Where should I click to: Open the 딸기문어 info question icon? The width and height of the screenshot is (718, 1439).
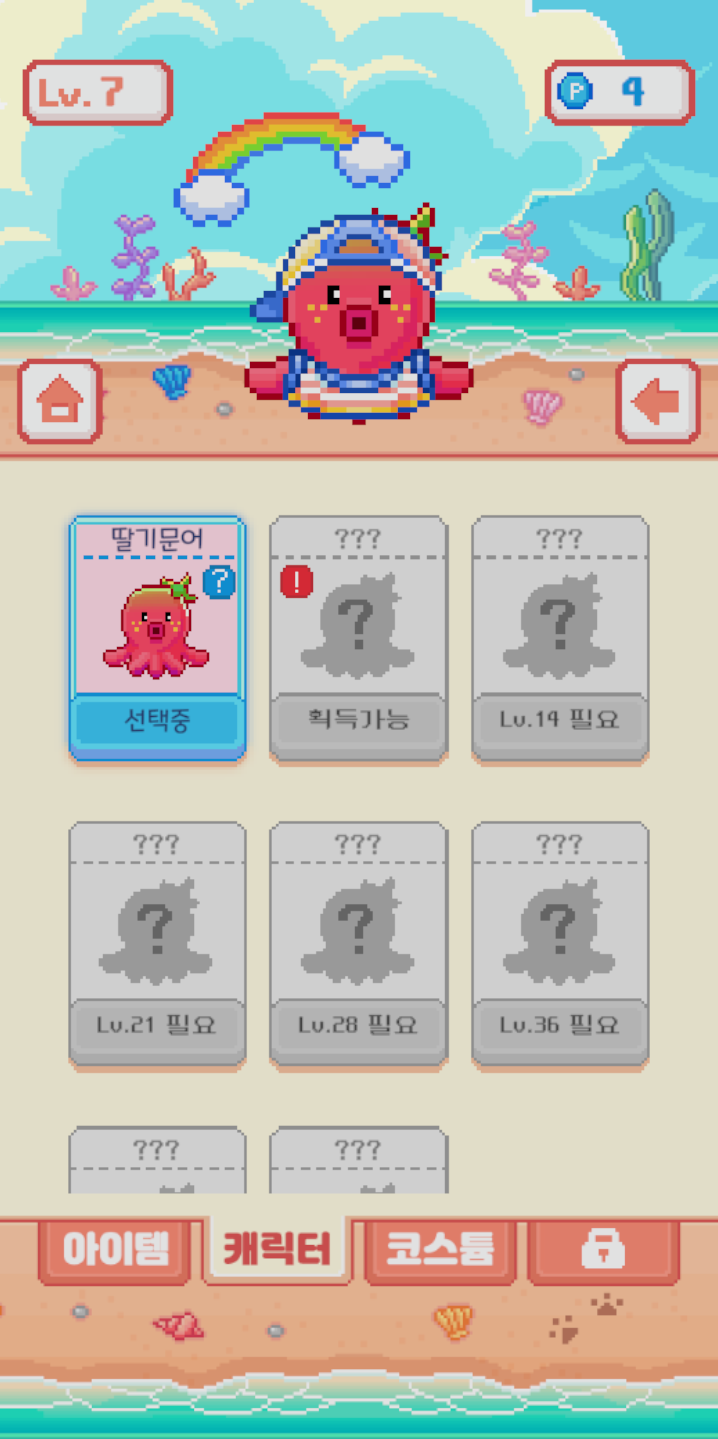(219, 581)
